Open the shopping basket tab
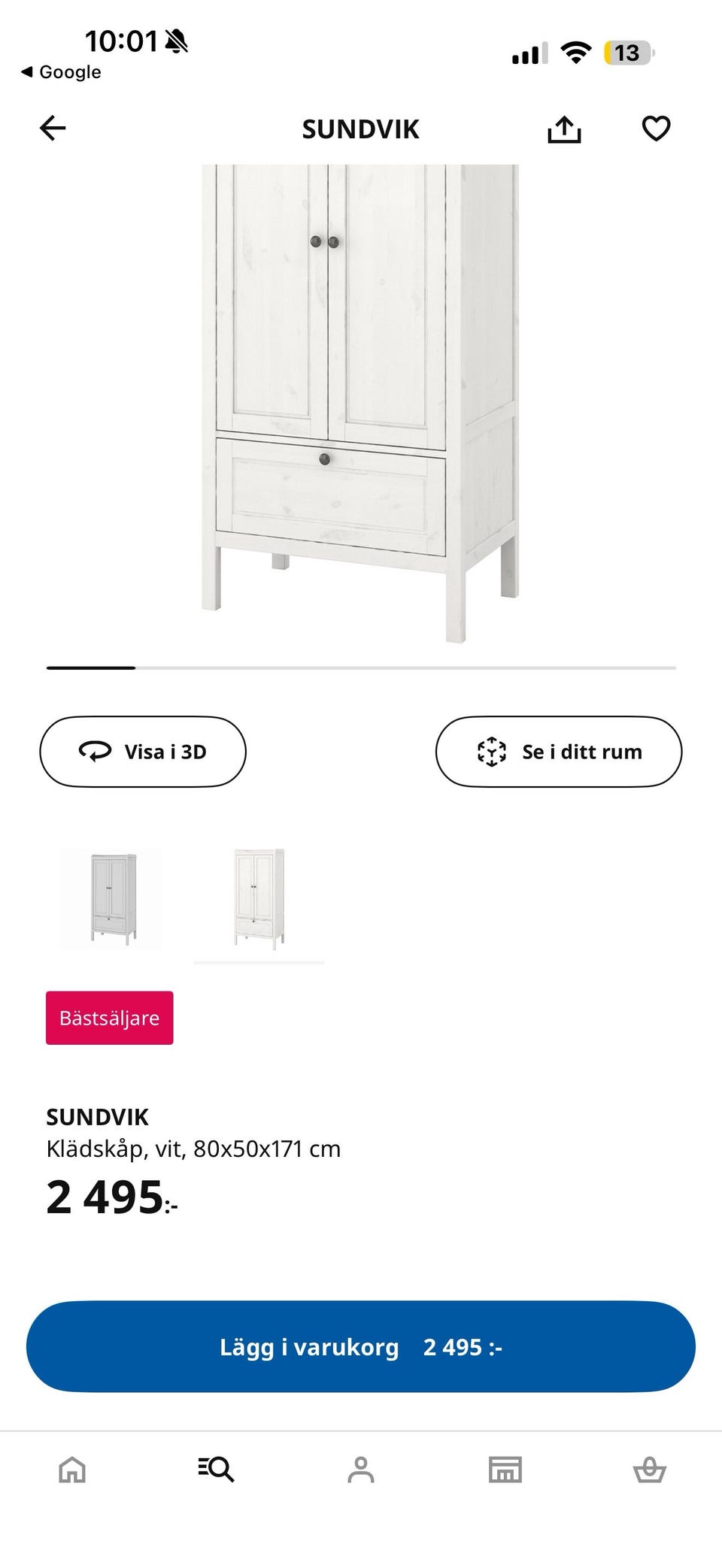 [650, 1470]
